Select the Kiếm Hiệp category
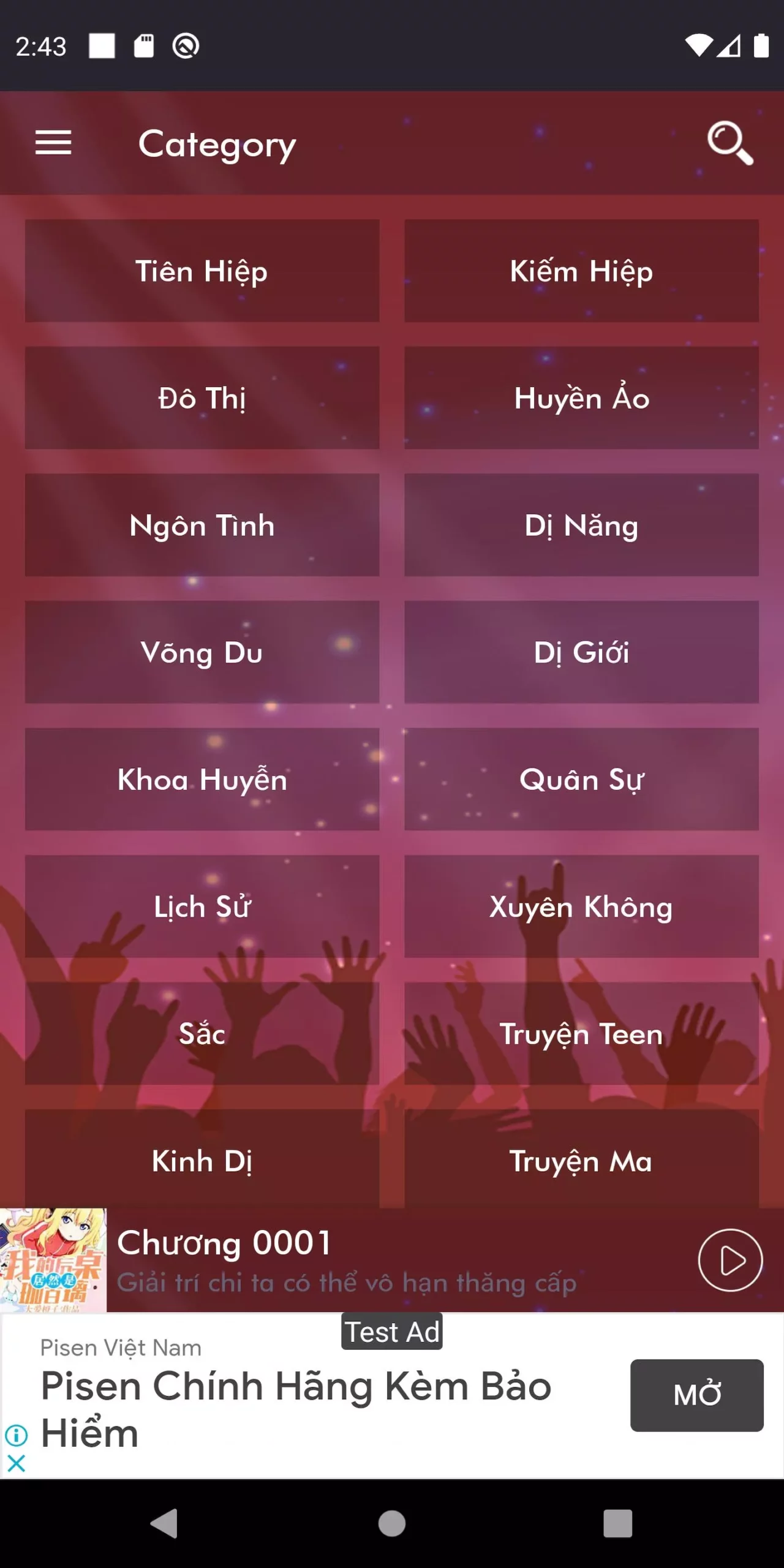The height and width of the screenshot is (1568, 784). (x=581, y=271)
